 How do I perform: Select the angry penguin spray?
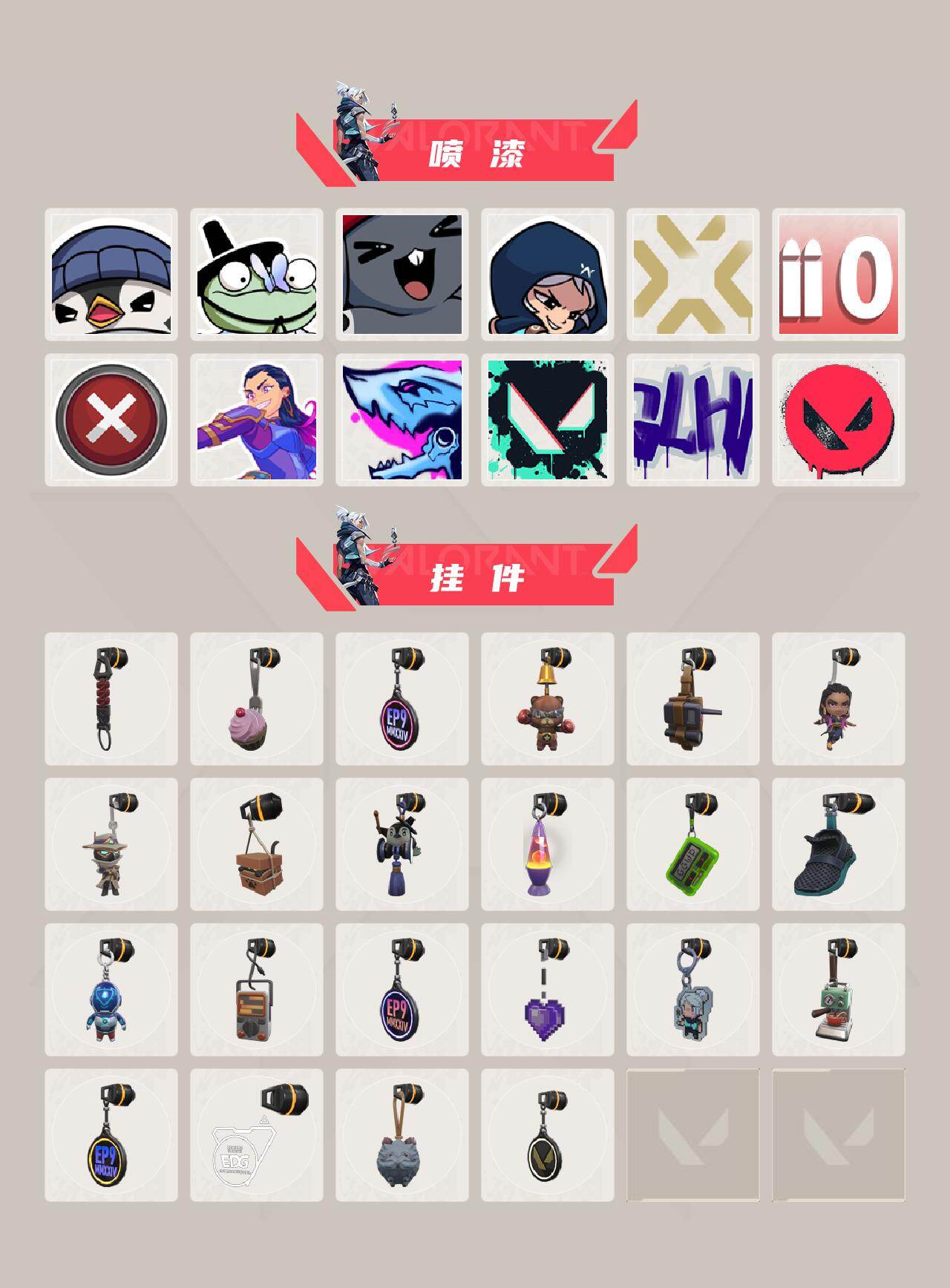coord(110,275)
